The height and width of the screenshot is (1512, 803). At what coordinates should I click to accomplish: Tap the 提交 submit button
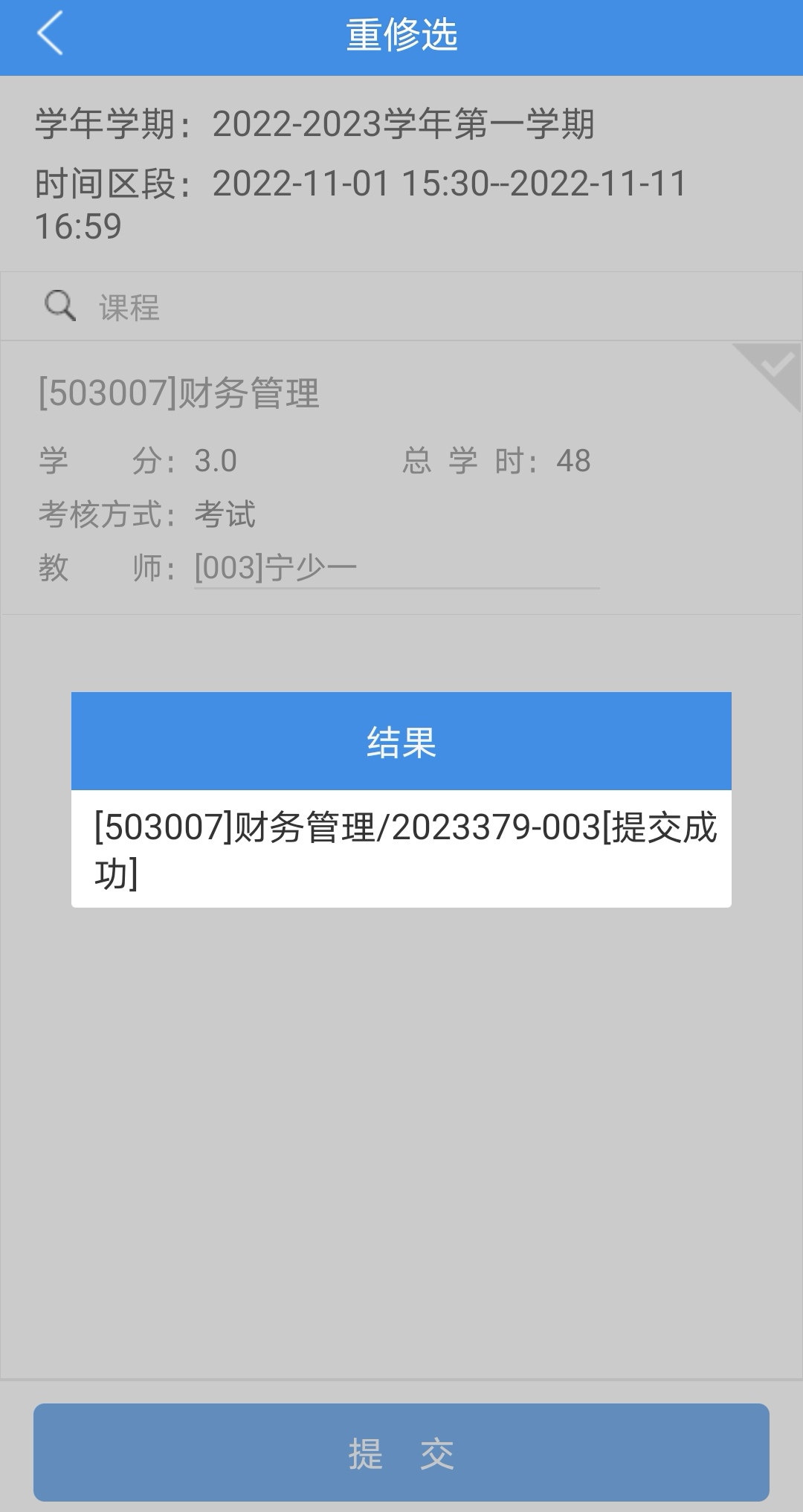[401, 1453]
